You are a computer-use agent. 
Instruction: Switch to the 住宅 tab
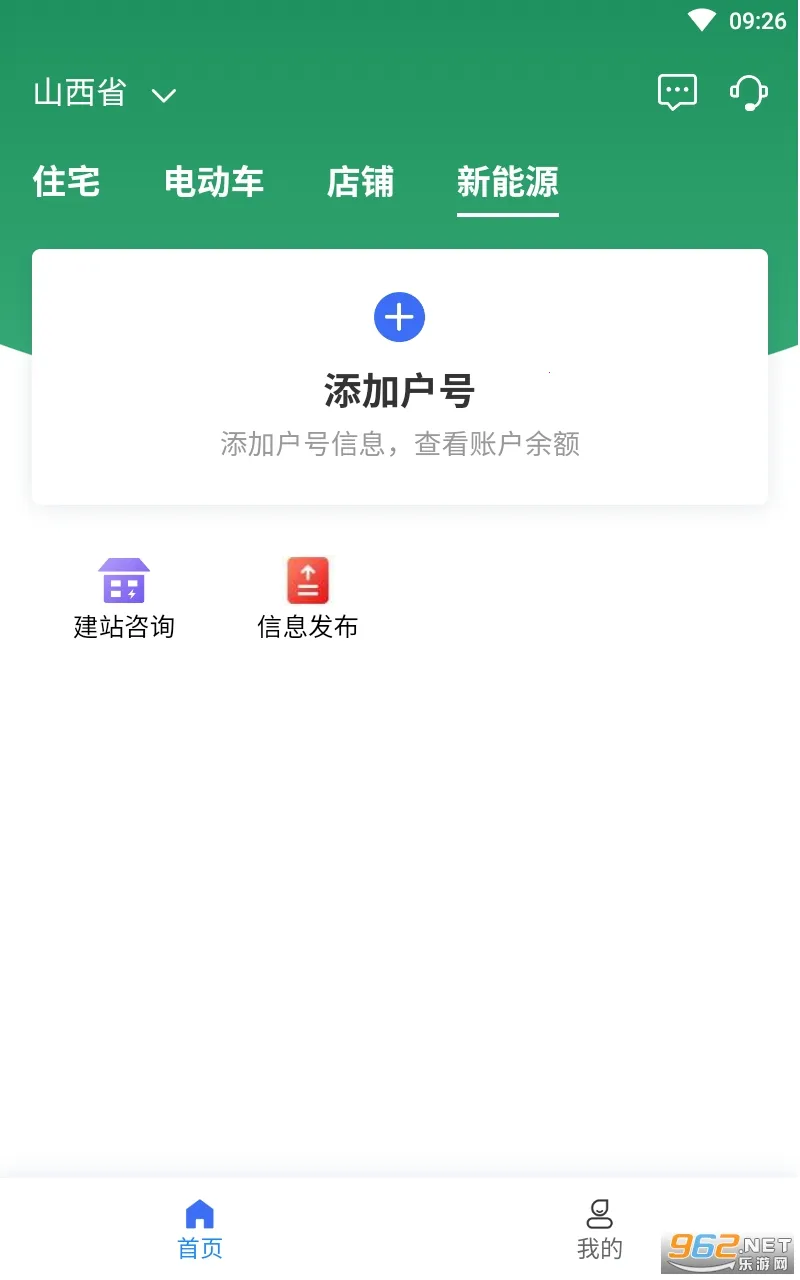(x=66, y=182)
